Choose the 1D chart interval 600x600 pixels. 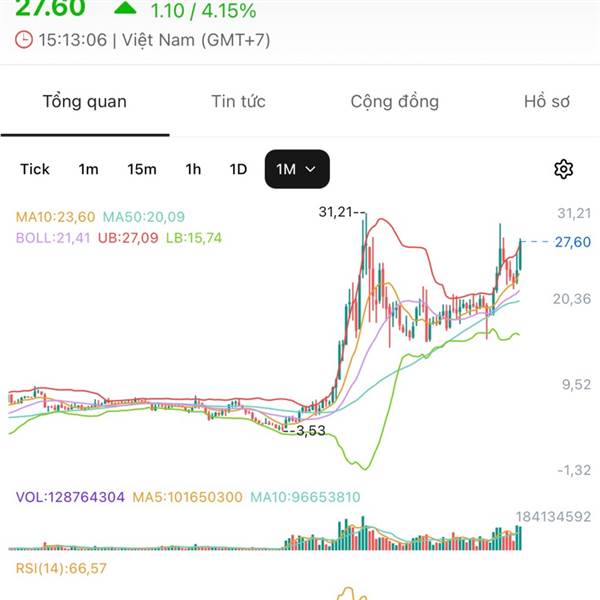pyautogui.click(x=238, y=169)
